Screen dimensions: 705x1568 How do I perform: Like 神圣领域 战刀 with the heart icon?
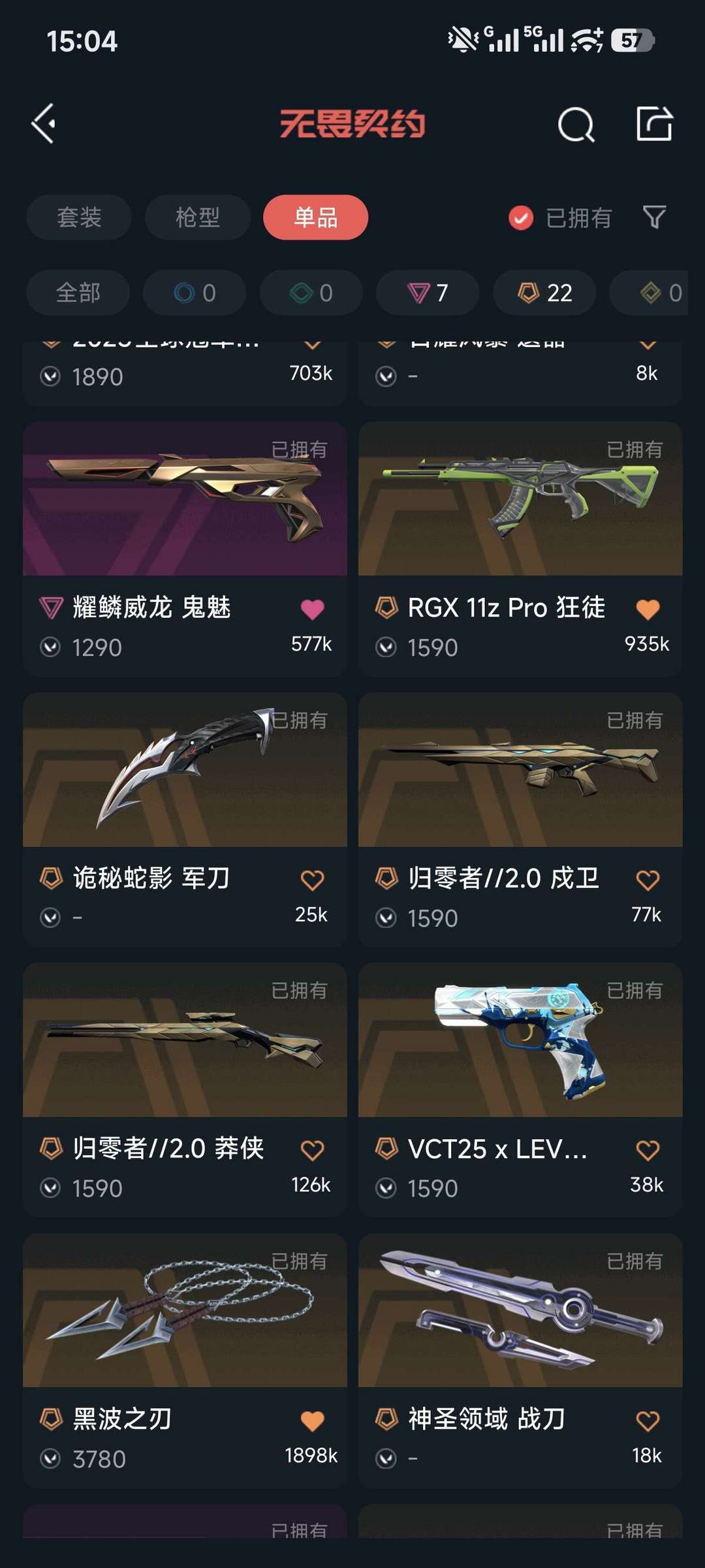(648, 1421)
